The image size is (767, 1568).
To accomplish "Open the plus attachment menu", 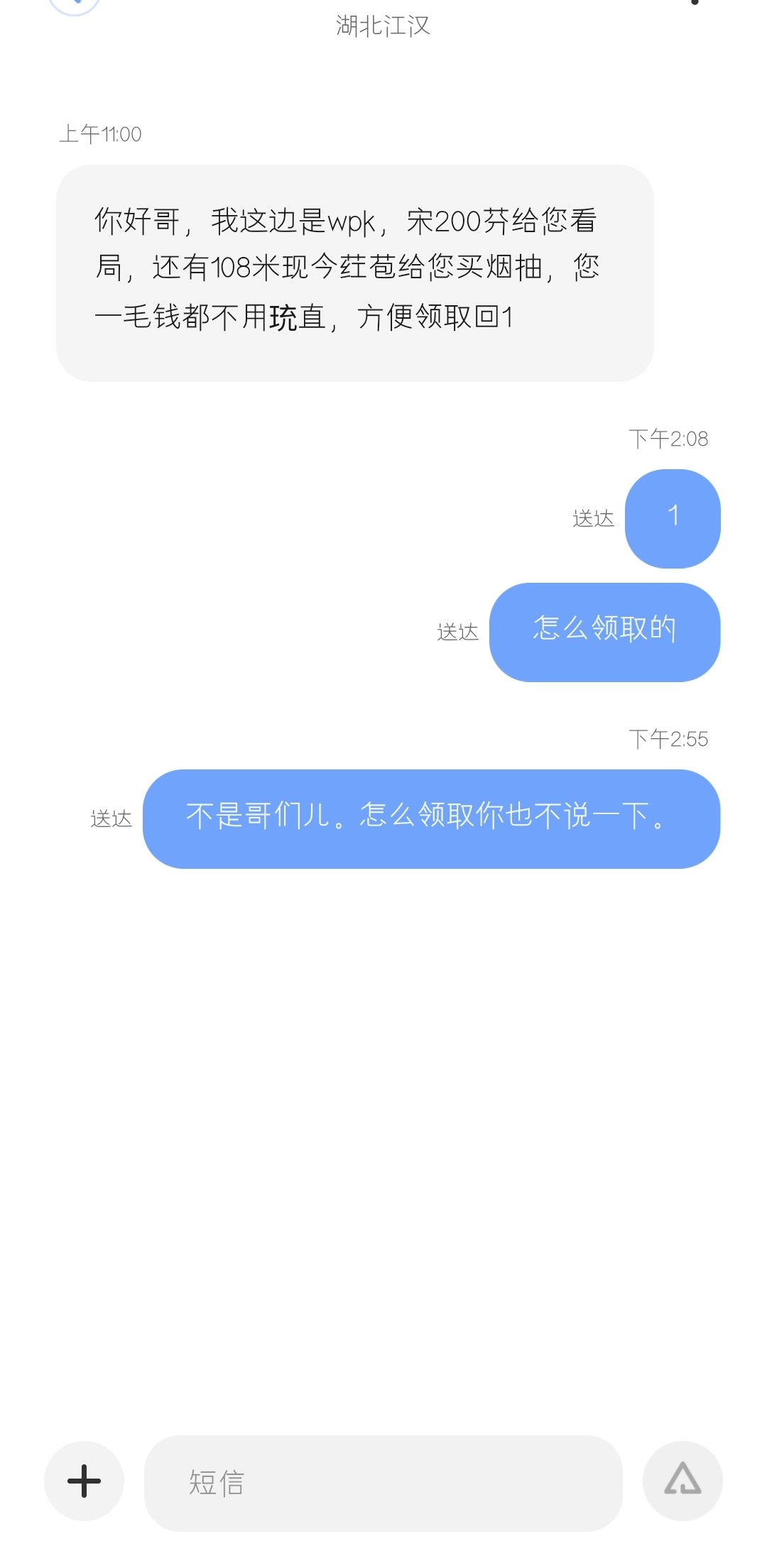I will pos(84,1481).
